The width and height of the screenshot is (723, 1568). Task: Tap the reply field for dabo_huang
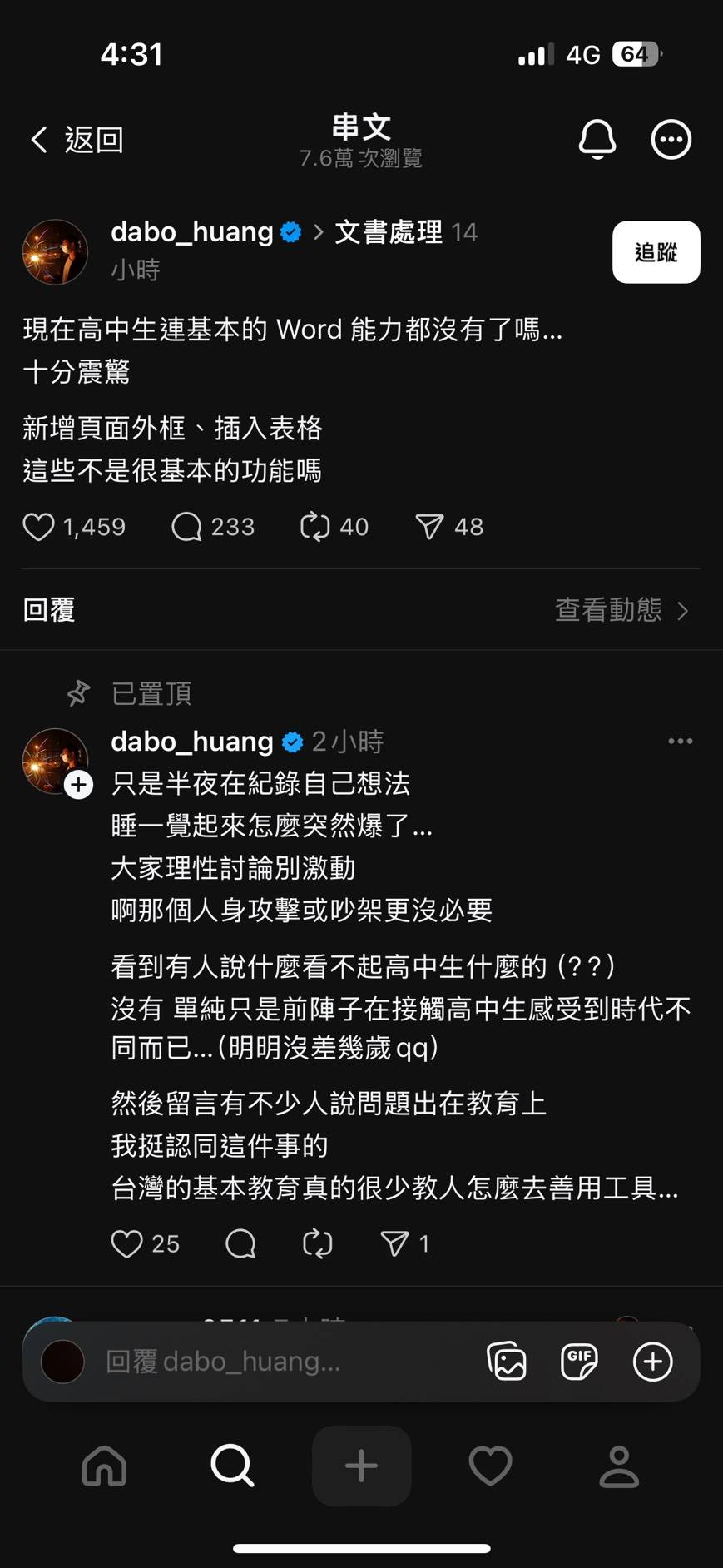tap(250, 1362)
